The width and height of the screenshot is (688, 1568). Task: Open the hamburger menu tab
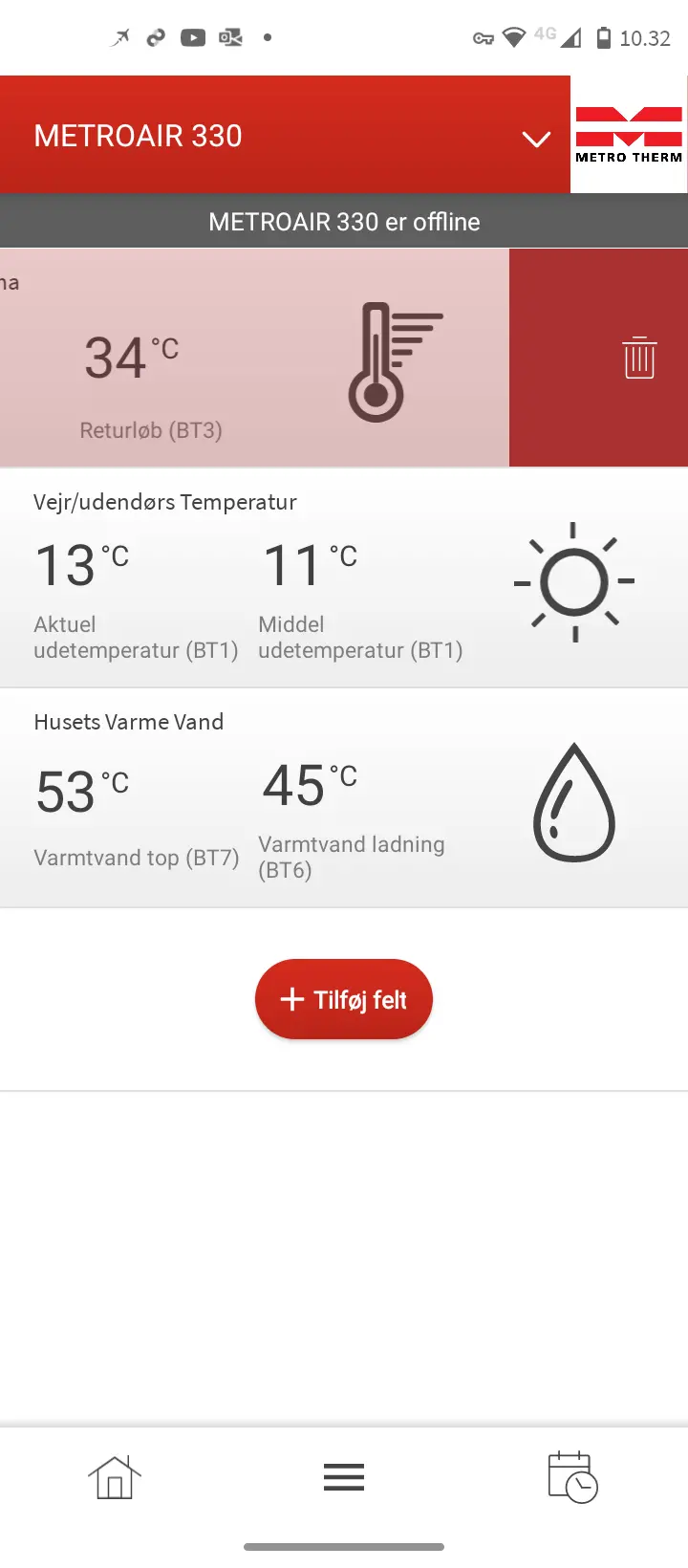click(344, 1477)
